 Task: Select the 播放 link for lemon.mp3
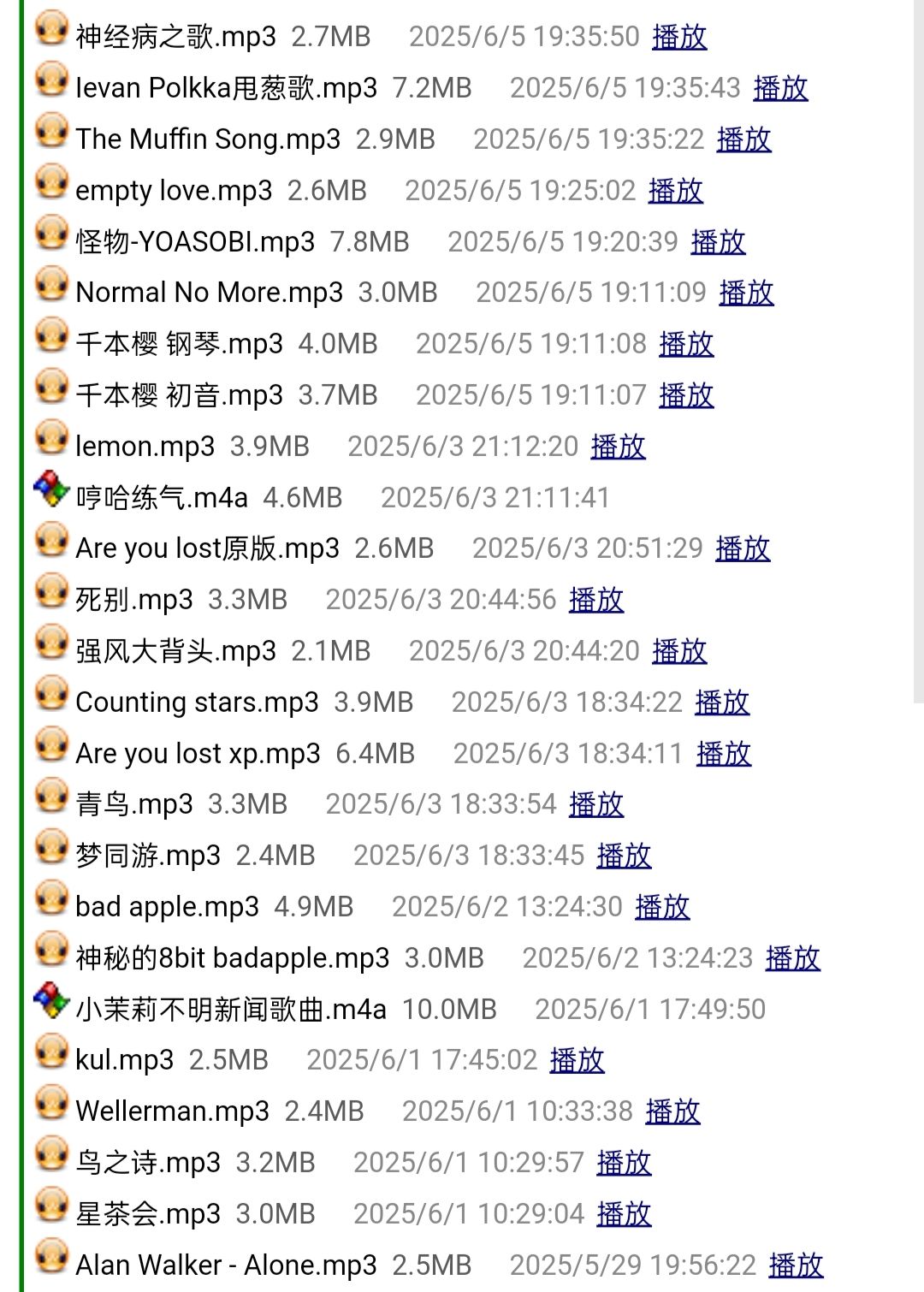point(618,447)
